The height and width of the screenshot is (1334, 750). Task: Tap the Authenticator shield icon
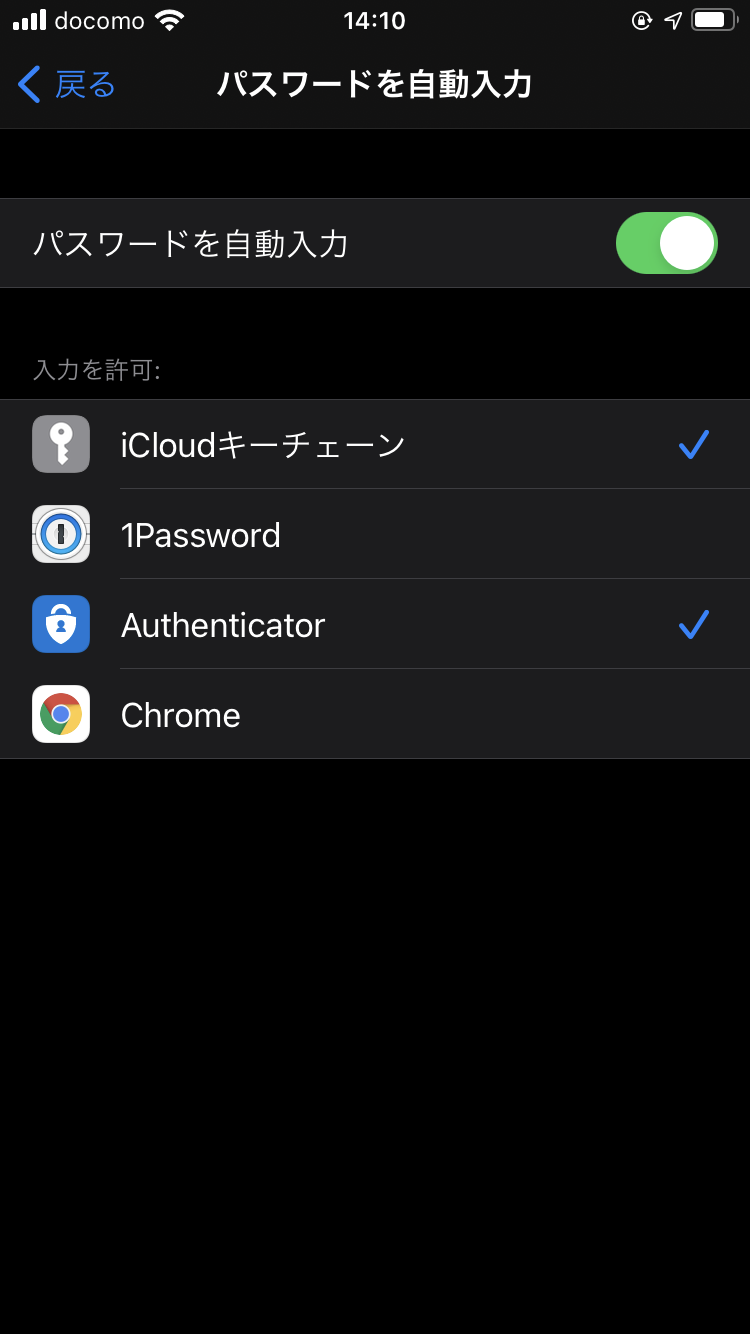tap(60, 624)
